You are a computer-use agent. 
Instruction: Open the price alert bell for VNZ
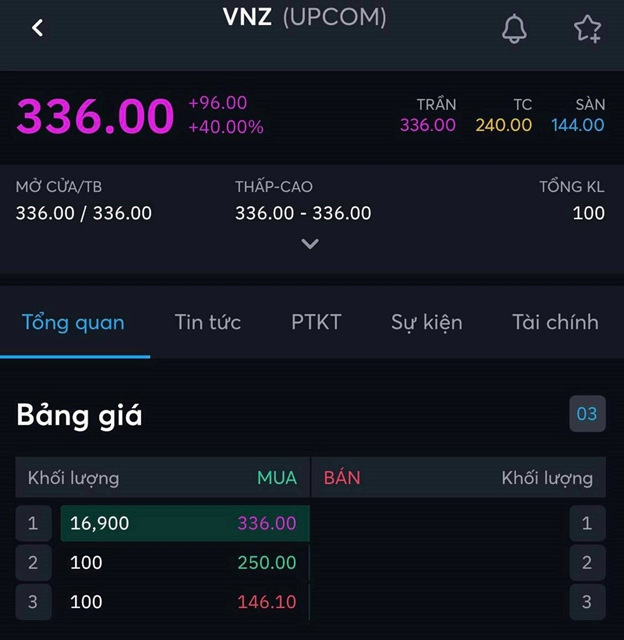[514, 29]
